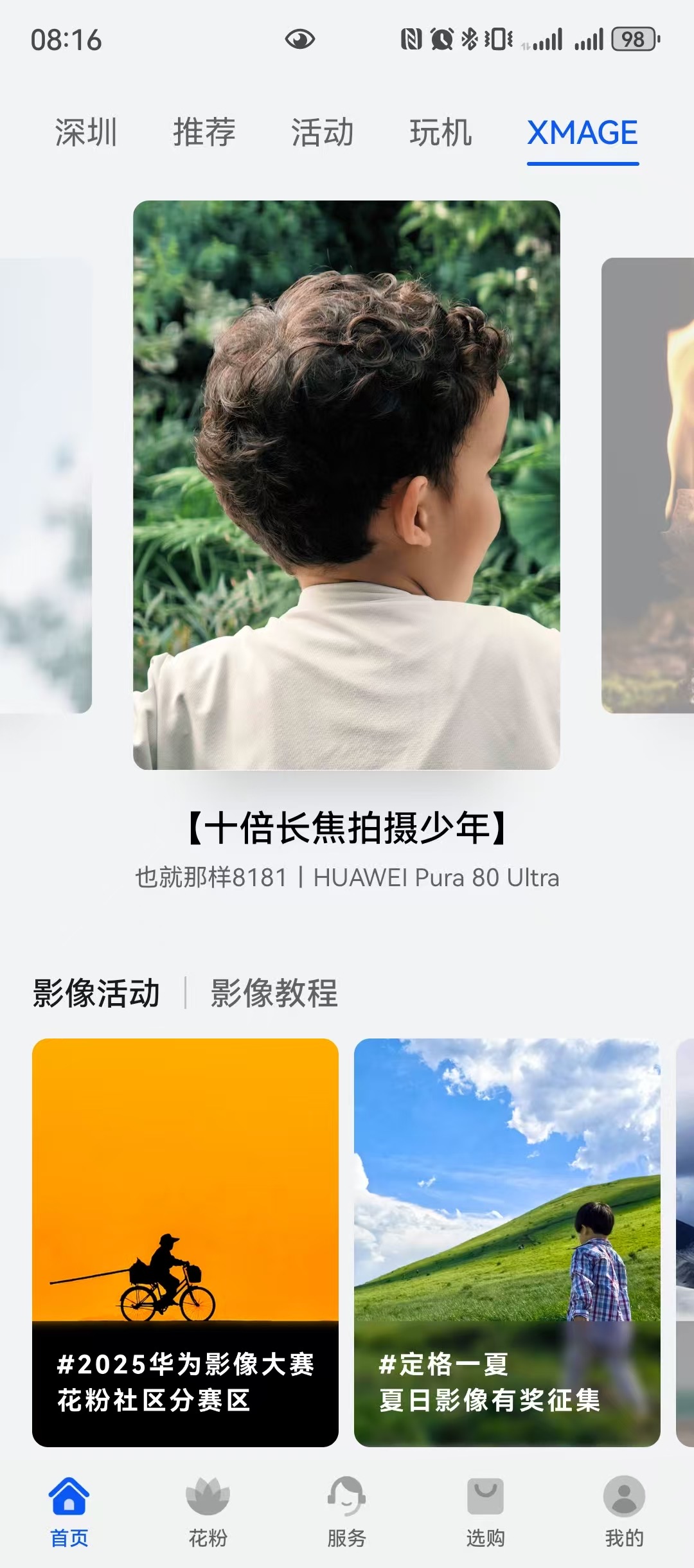The width and height of the screenshot is (694, 1568).
Task: Tap the XMAGE tab
Action: [x=583, y=133]
